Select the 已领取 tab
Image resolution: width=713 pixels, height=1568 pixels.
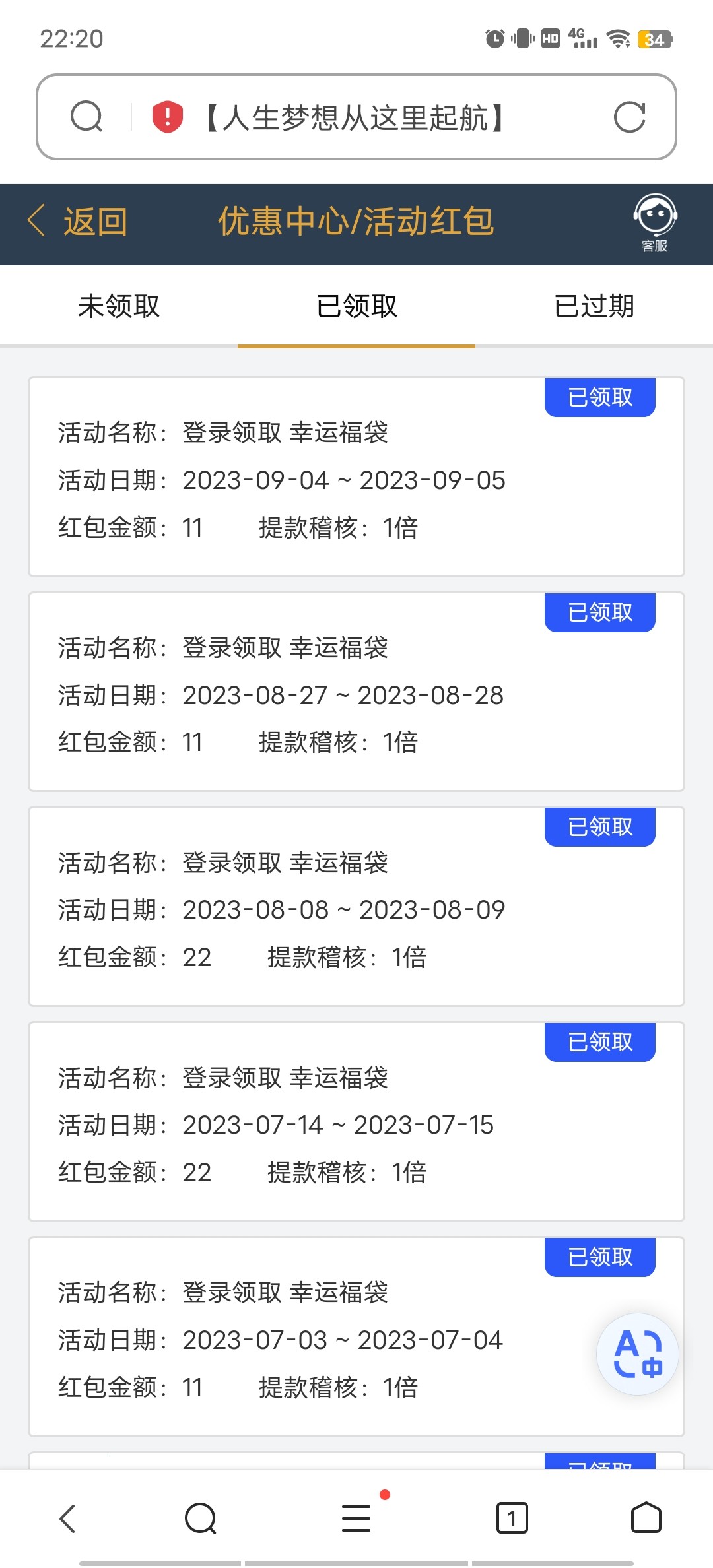tap(356, 306)
